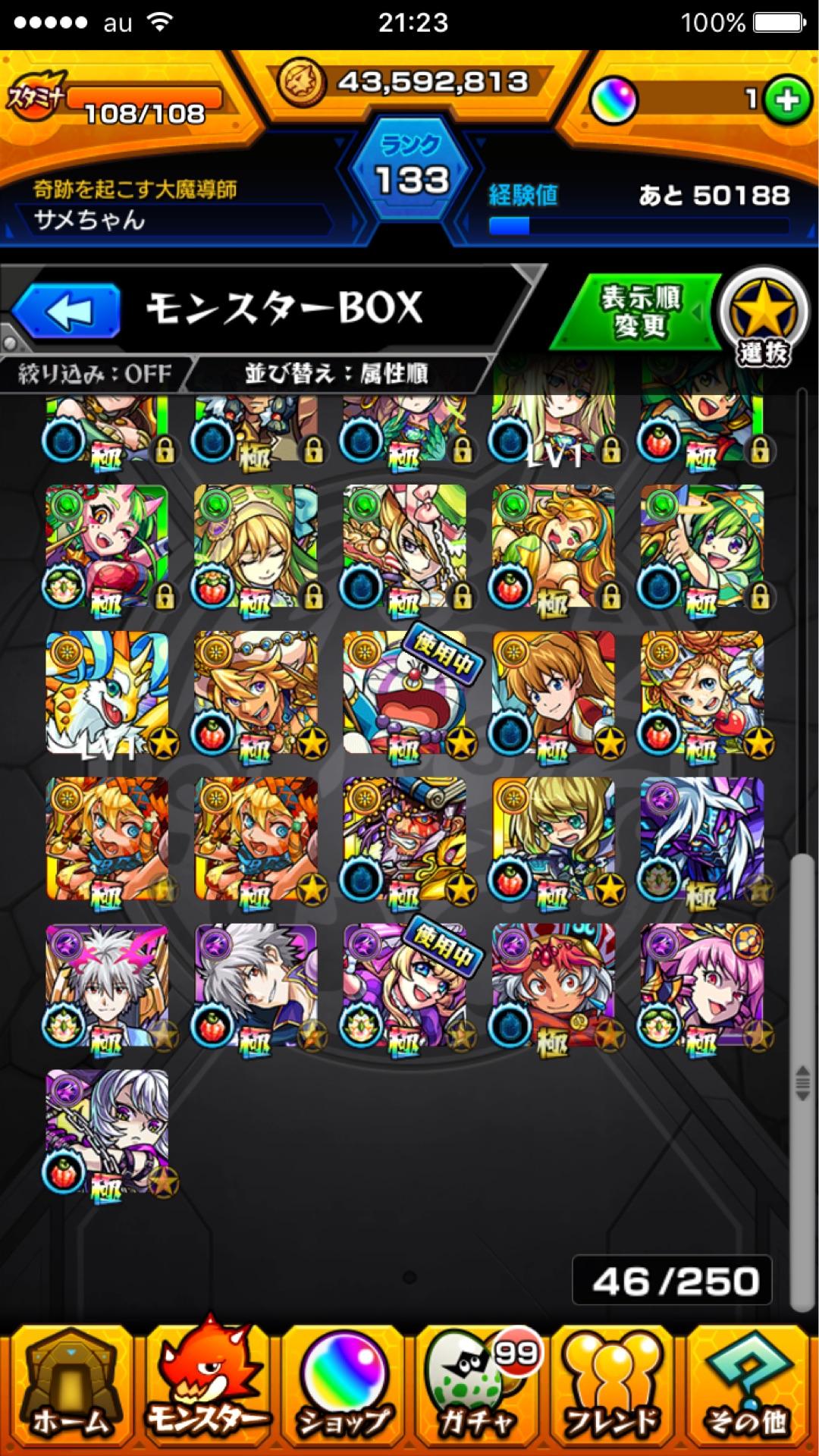Viewport: 819px width, 1456px height.
Task: Open the 絞り込み filter option
Action: click(95, 374)
